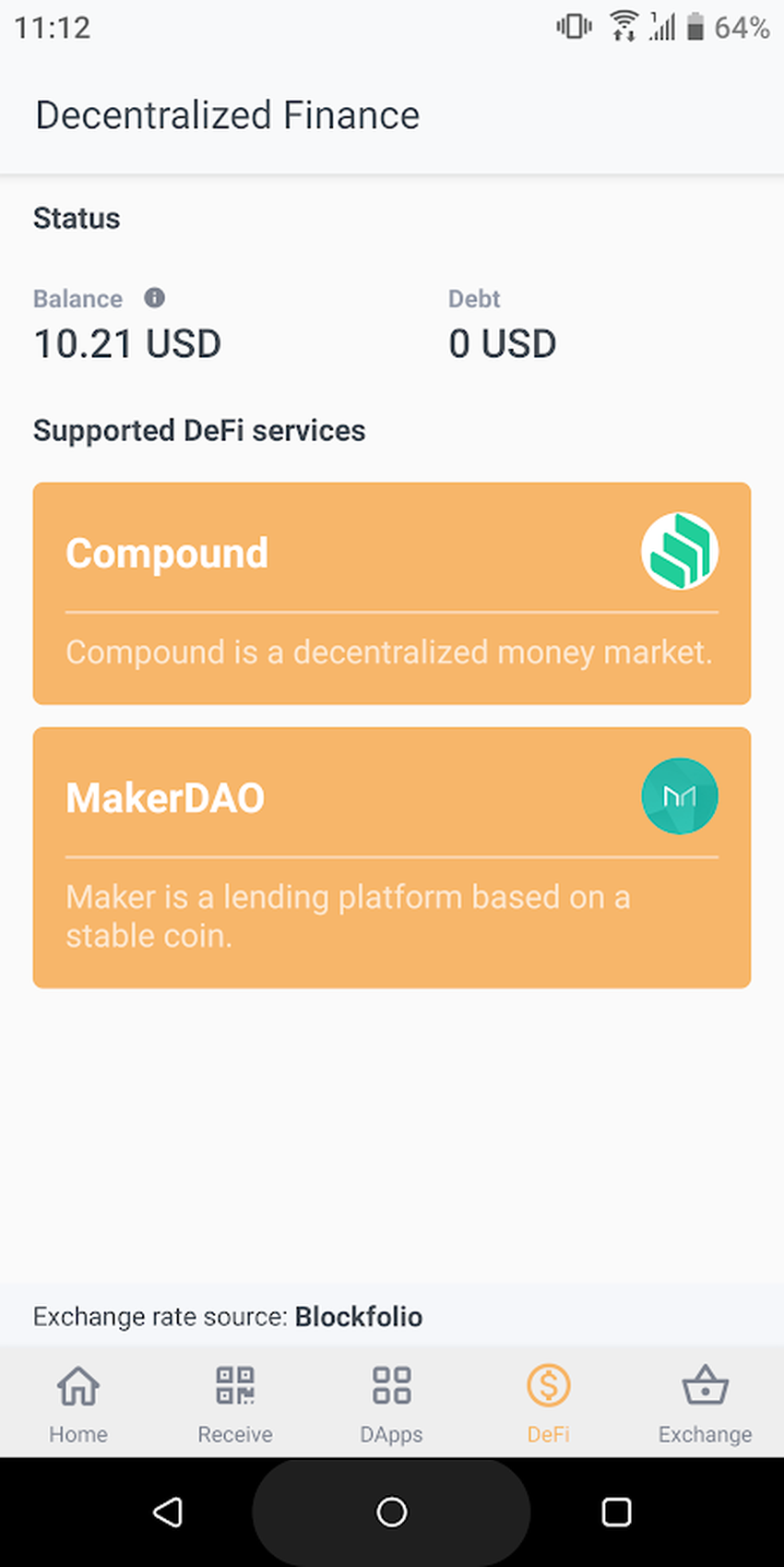Show balance info tooltip
The height and width of the screenshot is (1567, 784).
[x=154, y=298]
